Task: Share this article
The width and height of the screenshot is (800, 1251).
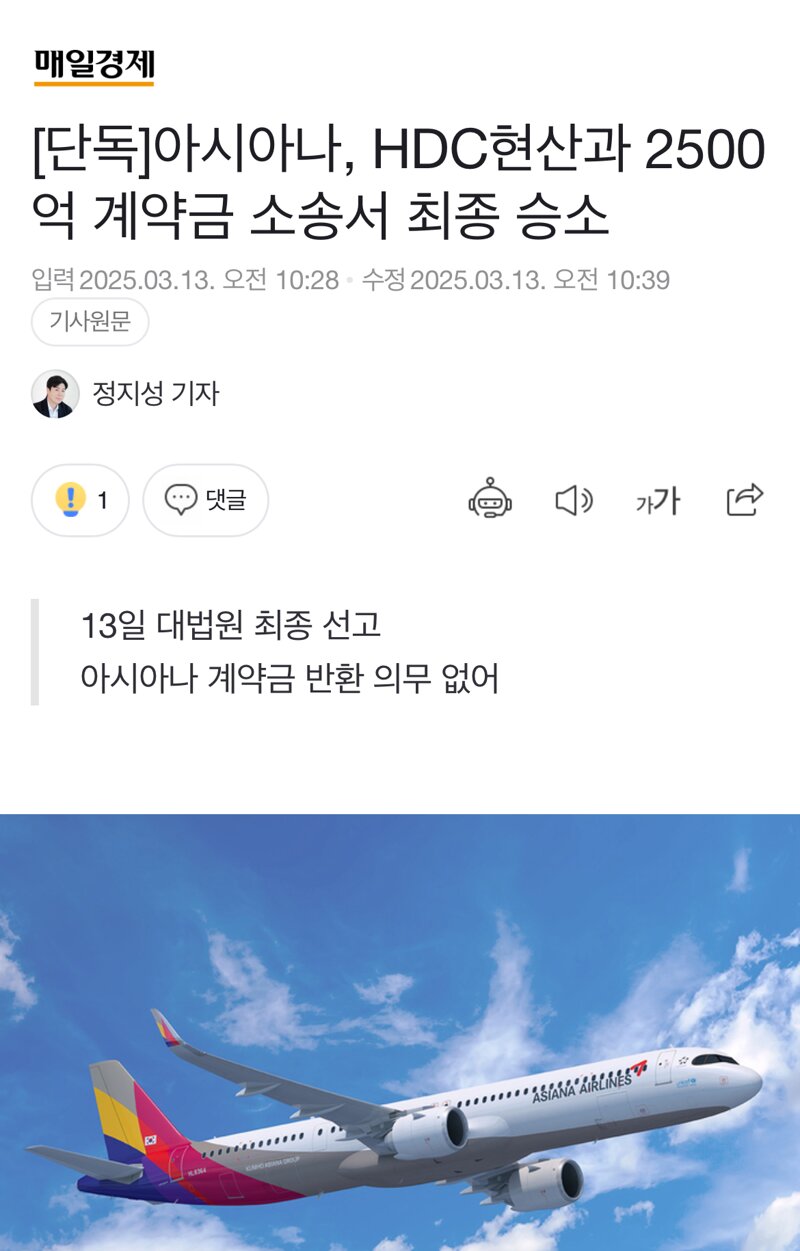Action: [745, 499]
